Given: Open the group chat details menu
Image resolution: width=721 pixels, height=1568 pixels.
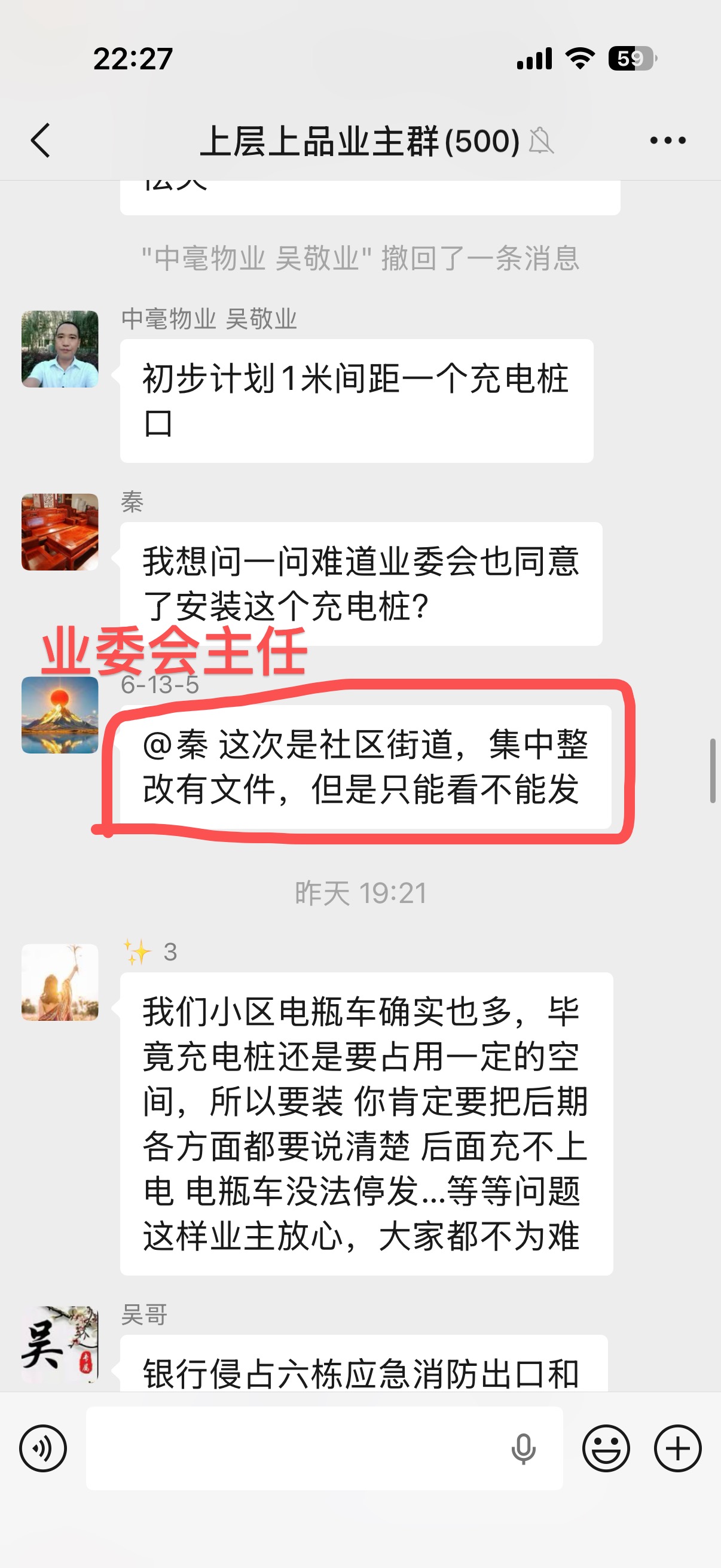Looking at the screenshot, I should pyautogui.click(x=667, y=141).
